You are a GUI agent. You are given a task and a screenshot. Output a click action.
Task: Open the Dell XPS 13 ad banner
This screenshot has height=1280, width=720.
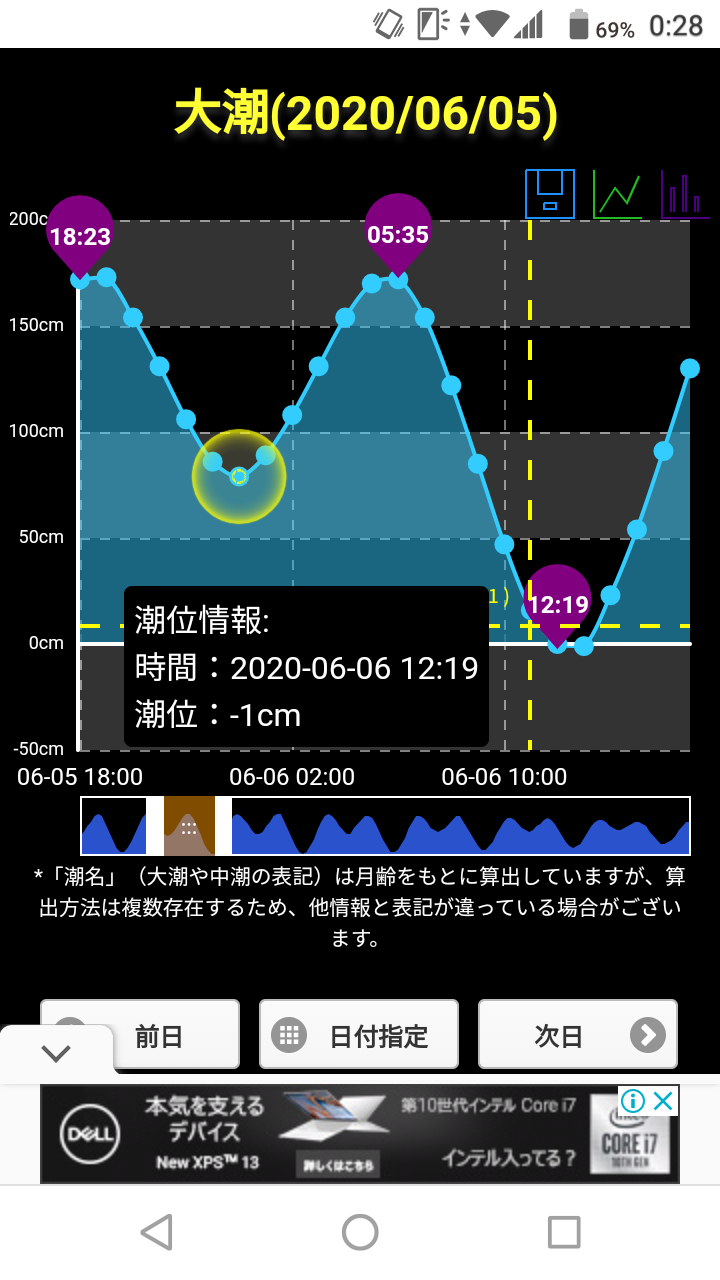(x=360, y=1134)
